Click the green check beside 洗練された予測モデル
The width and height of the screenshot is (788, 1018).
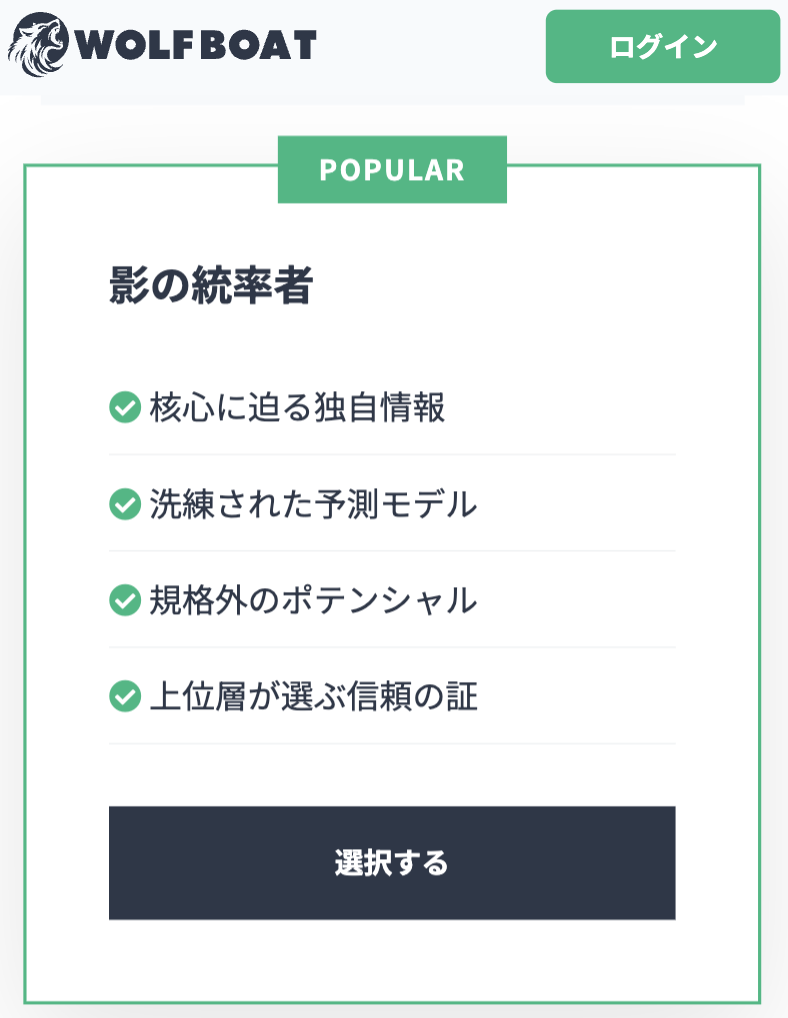[124, 503]
